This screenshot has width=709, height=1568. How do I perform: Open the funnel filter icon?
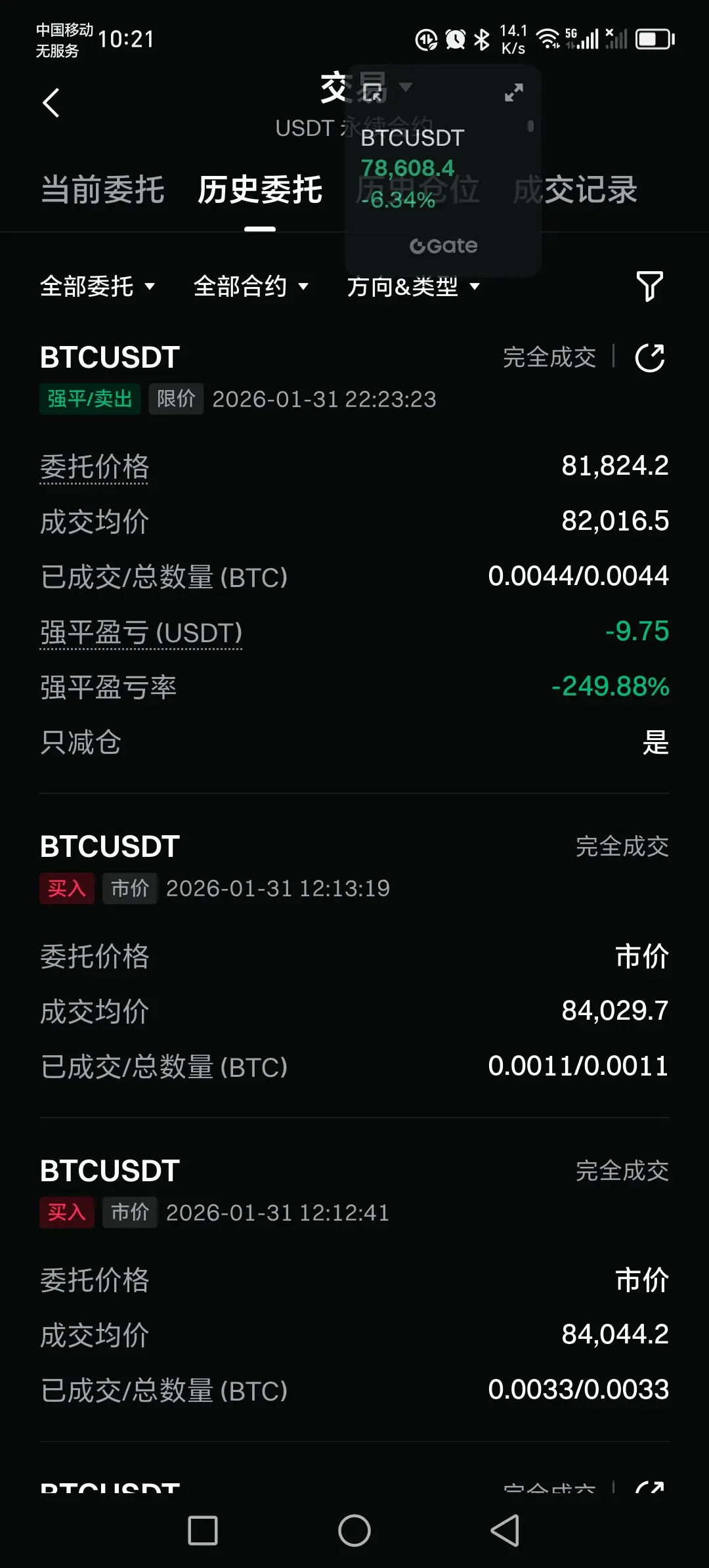[650, 286]
